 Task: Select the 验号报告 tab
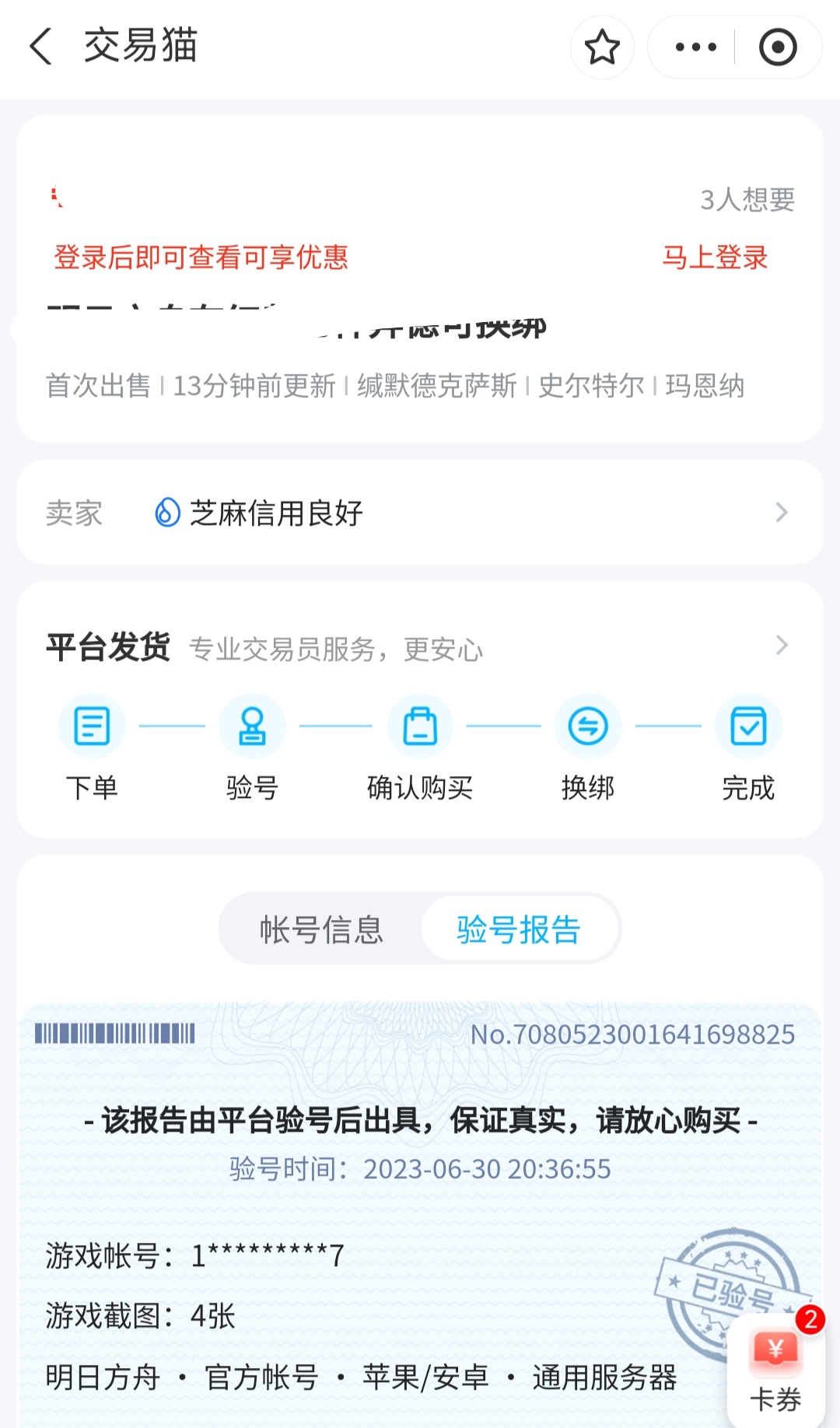click(519, 929)
